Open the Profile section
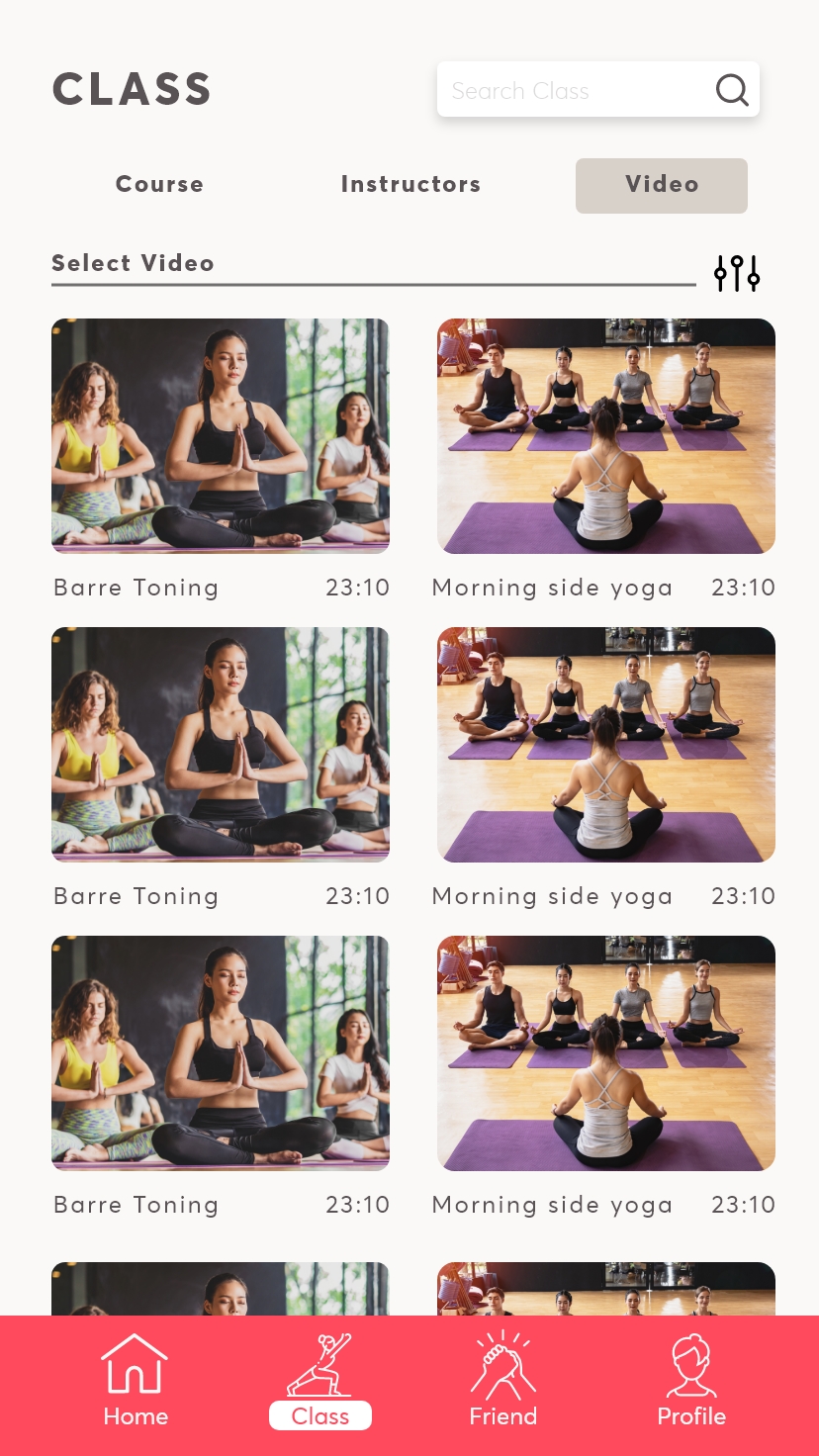The image size is (819, 1456). (x=691, y=1380)
